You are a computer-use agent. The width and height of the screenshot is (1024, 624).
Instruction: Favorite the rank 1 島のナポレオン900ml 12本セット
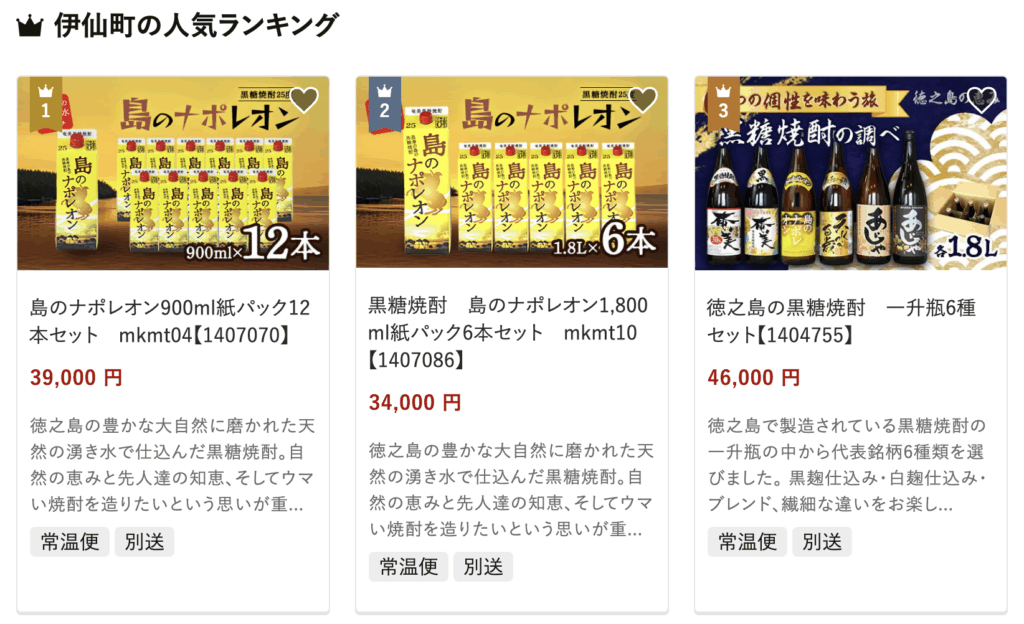point(304,100)
